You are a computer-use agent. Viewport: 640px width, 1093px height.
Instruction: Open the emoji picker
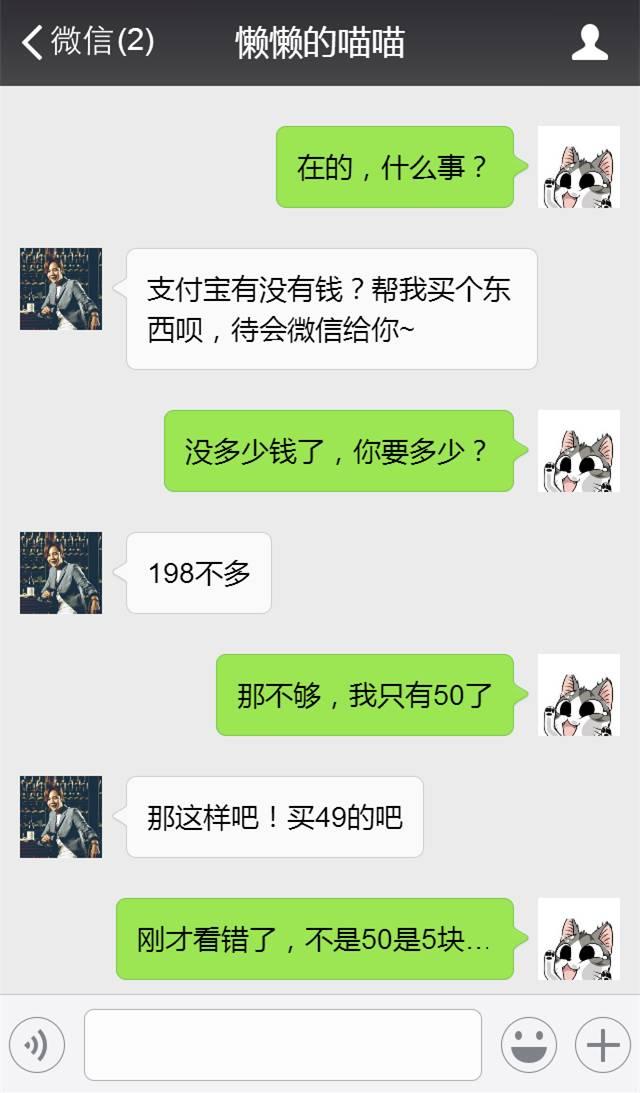529,1045
